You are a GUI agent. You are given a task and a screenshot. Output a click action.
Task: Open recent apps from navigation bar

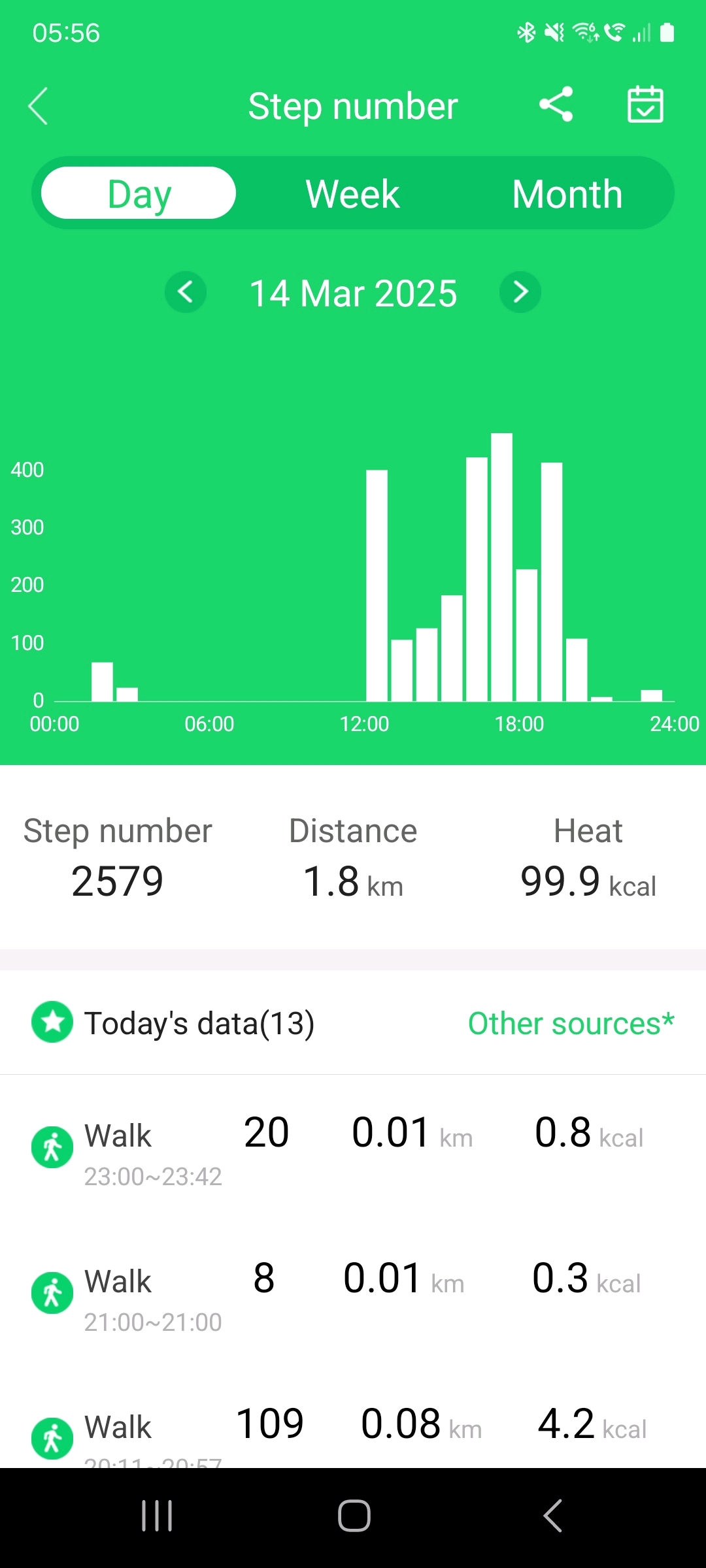click(x=157, y=1516)
